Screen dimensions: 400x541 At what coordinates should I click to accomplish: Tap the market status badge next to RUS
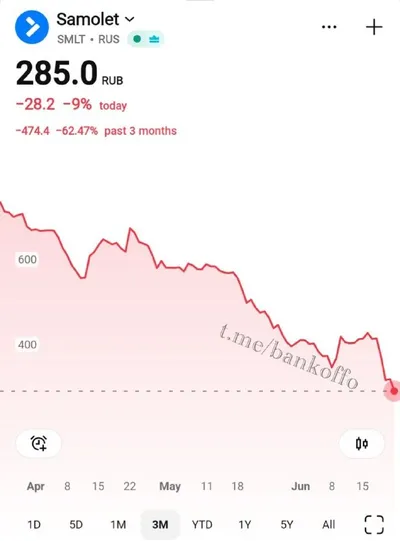145,39
